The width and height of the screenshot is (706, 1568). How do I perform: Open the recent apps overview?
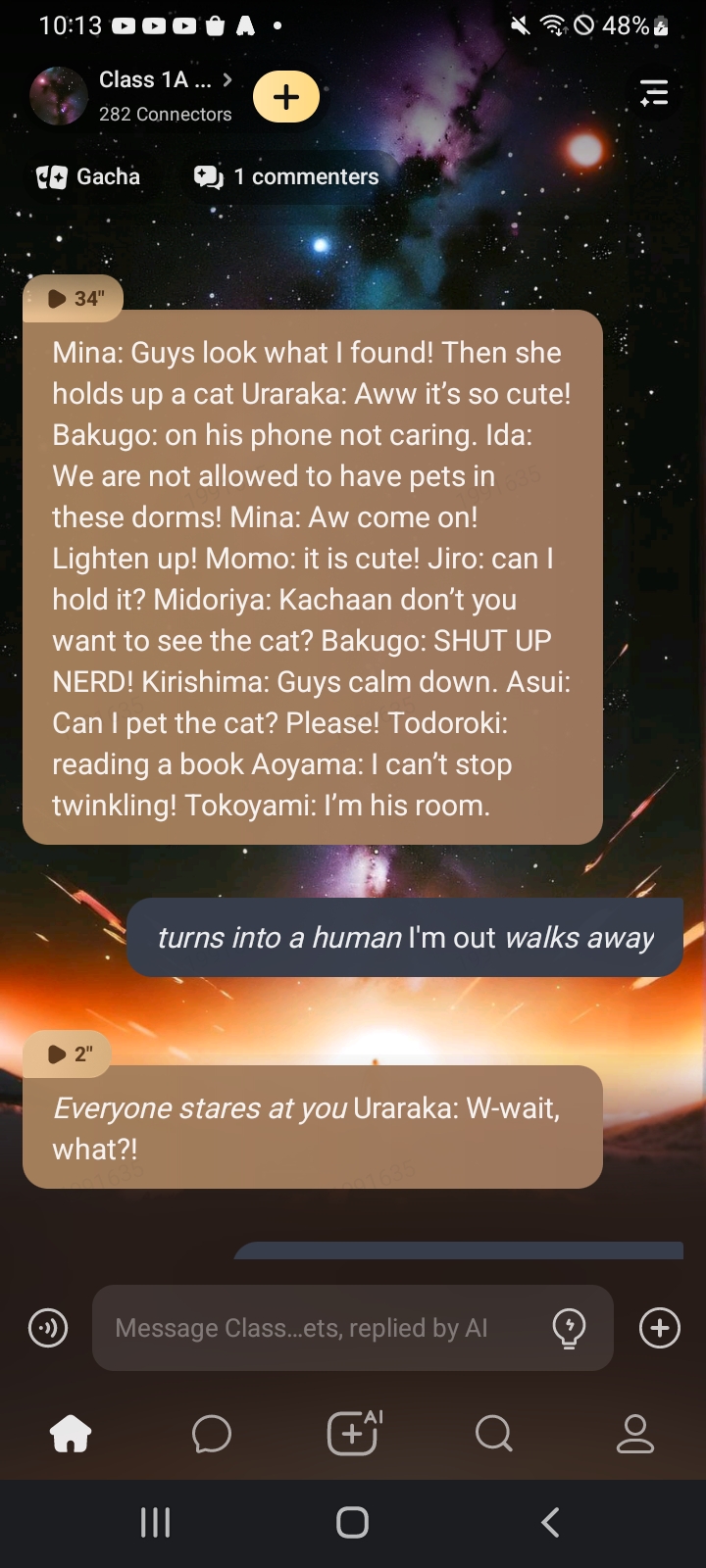(x=156, y=1523)
